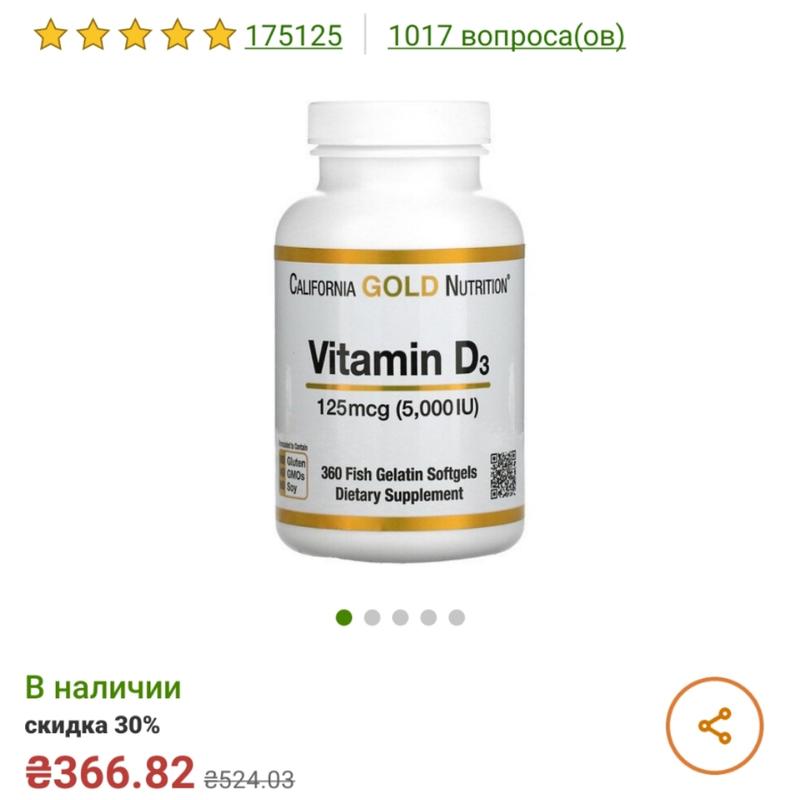800x800 pixels.
Task: Jump to the last image indicator dot
Action: click(456, 617)
